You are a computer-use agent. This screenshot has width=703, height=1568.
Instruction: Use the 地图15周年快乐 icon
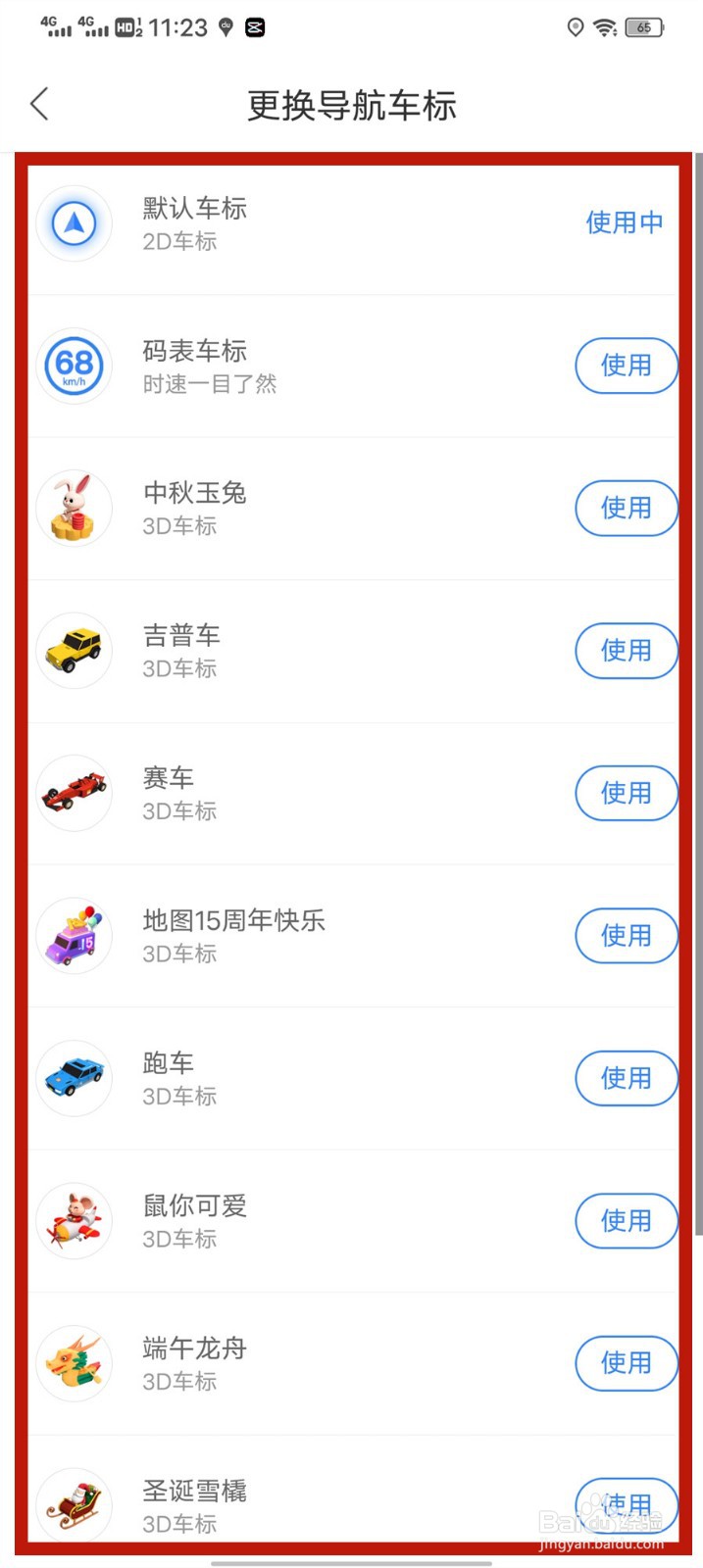tap(625, 936)
